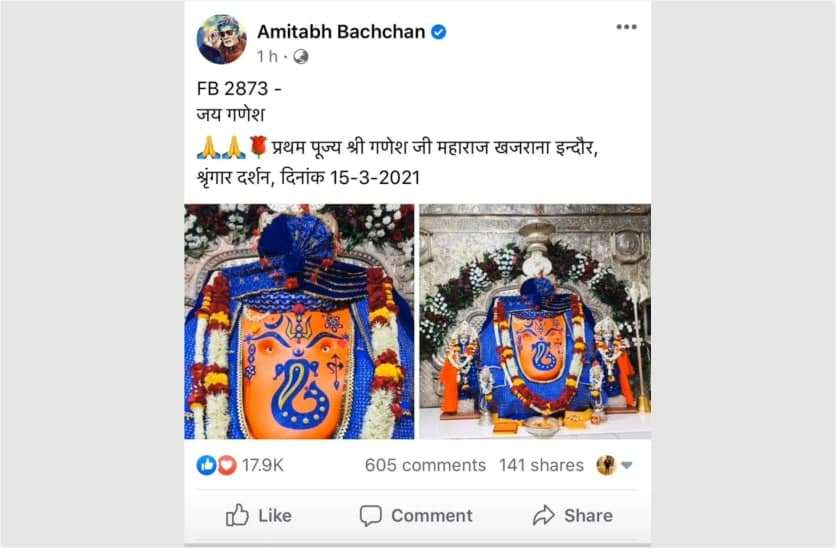The width and height of the screenshot is (836, 548).
Task: Open Amitabh Bachchan's profile picture
Action: pyautogui.click(x=221, y=40)
